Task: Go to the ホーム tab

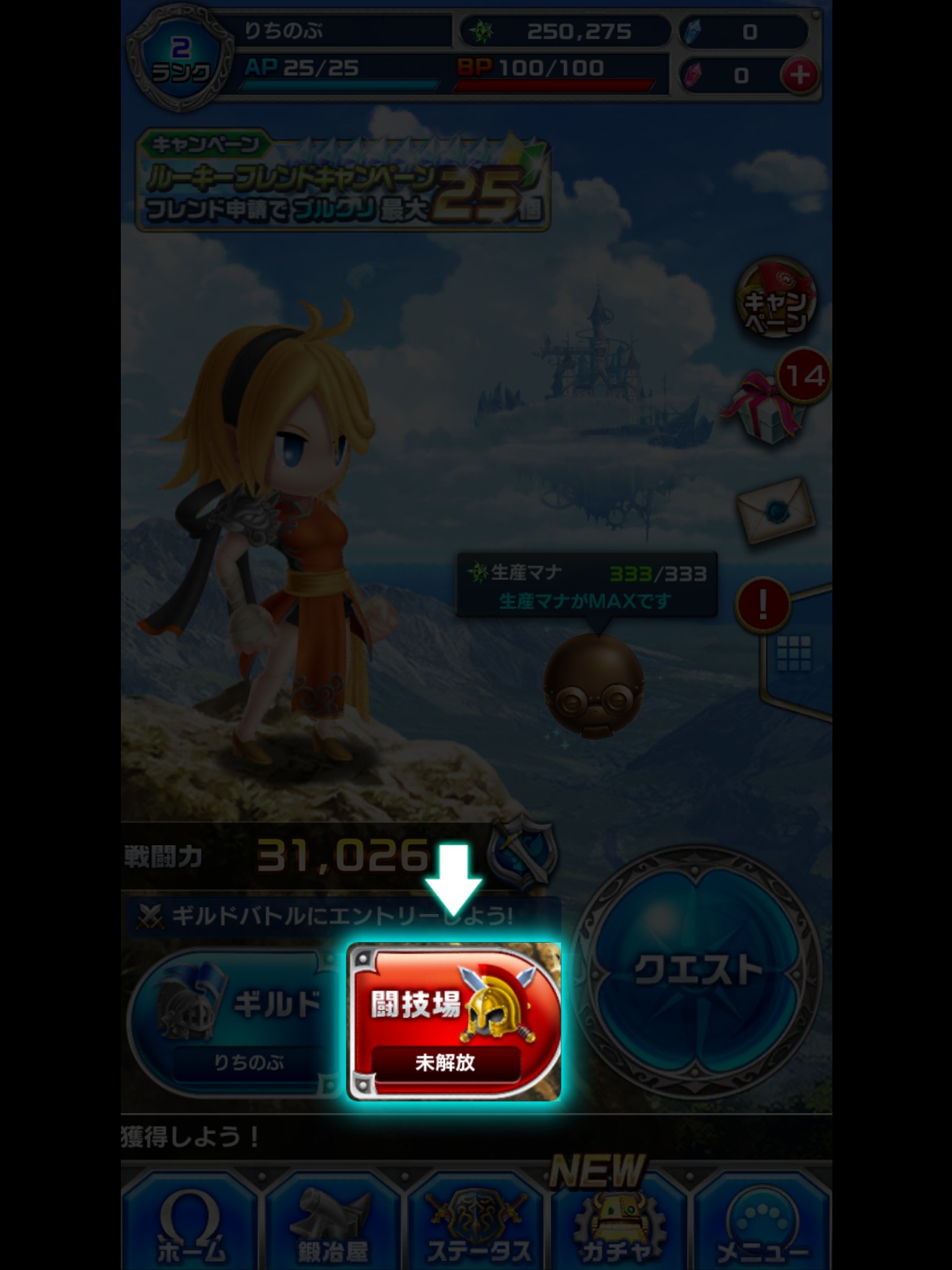Action: tap(191, 1221)
